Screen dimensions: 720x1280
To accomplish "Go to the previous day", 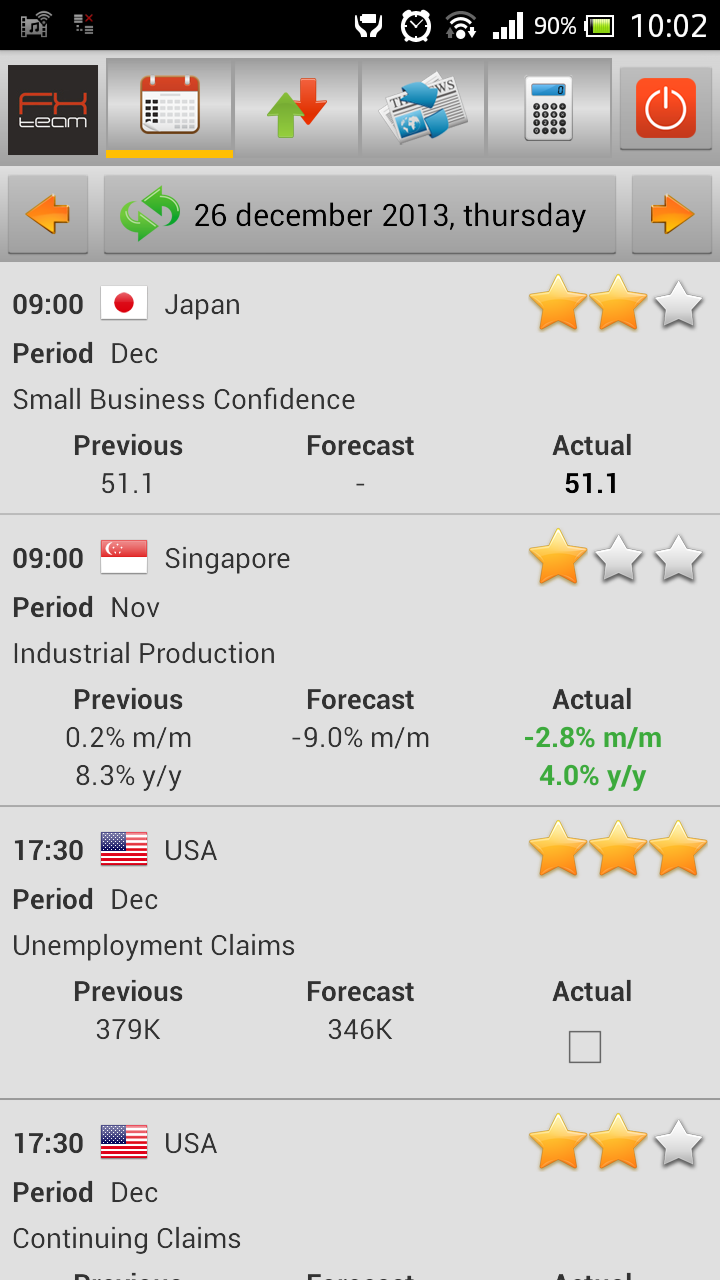I will (x=48, y=214).
